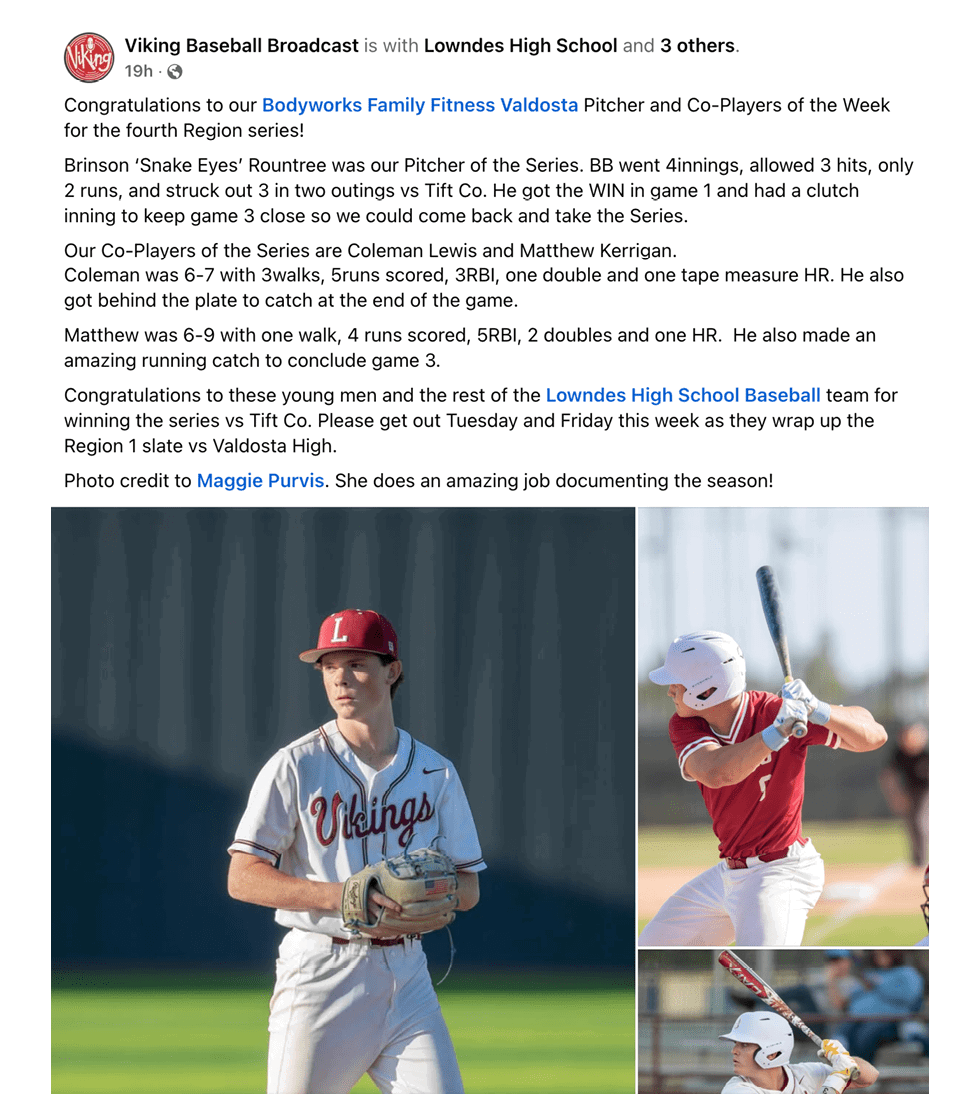View the 3 others tagged

[x=697, y=46]
